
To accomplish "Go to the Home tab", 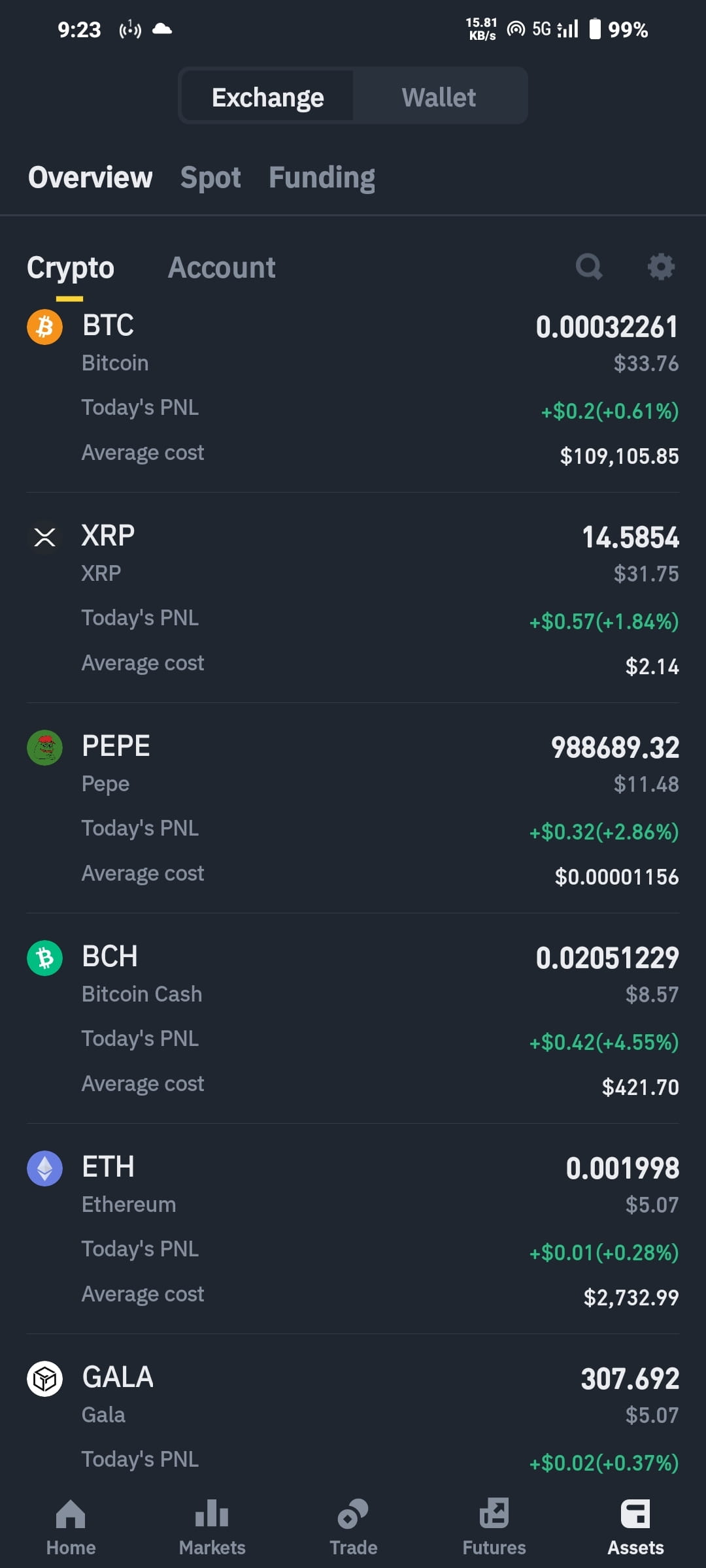I will click(71, 1527).
